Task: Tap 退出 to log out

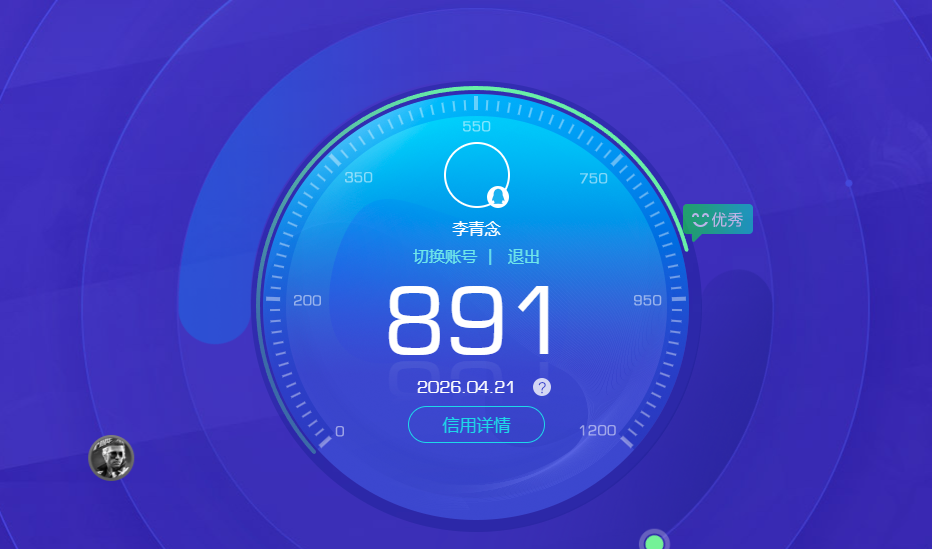Action: (x=524, y=257)
